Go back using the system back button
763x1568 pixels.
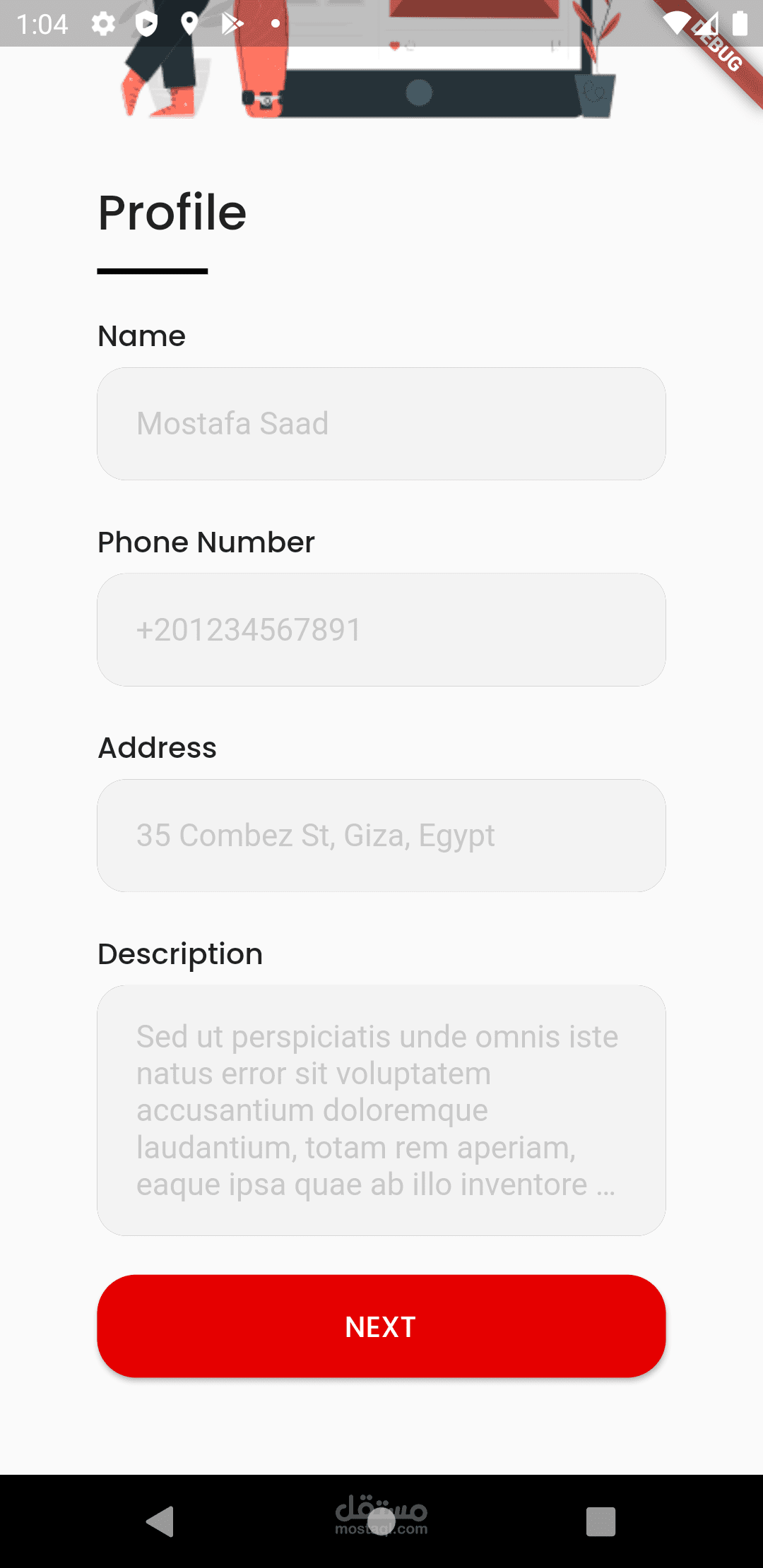(x=160, y=1521)
